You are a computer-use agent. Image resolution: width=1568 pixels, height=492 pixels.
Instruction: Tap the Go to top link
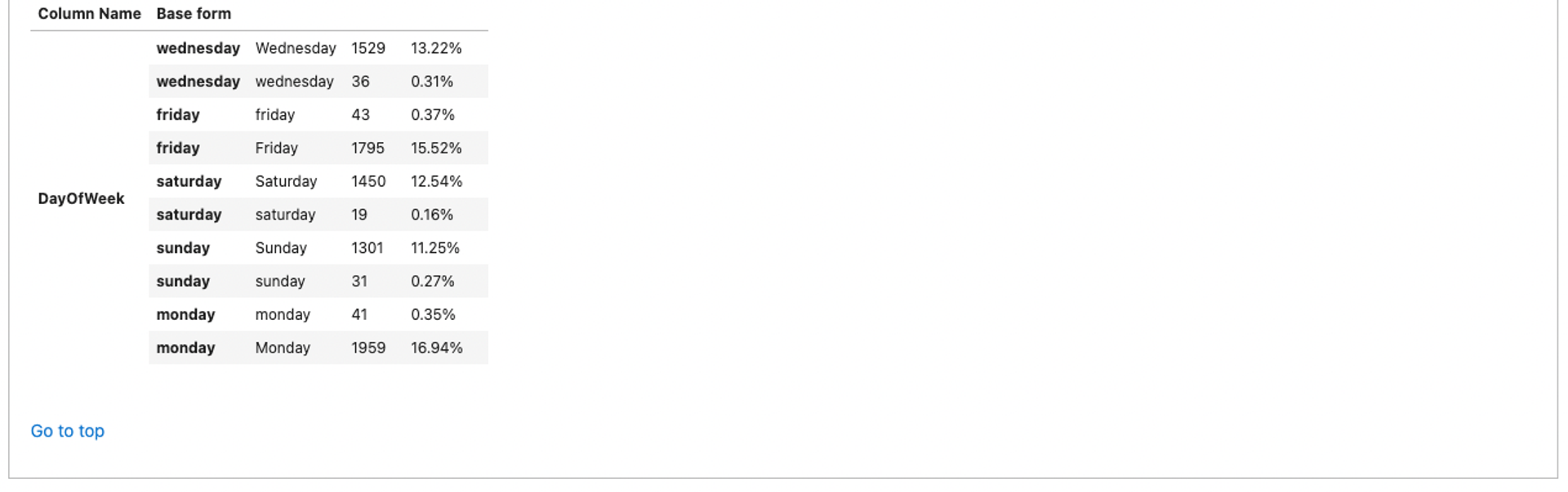[x=67, y=431]
